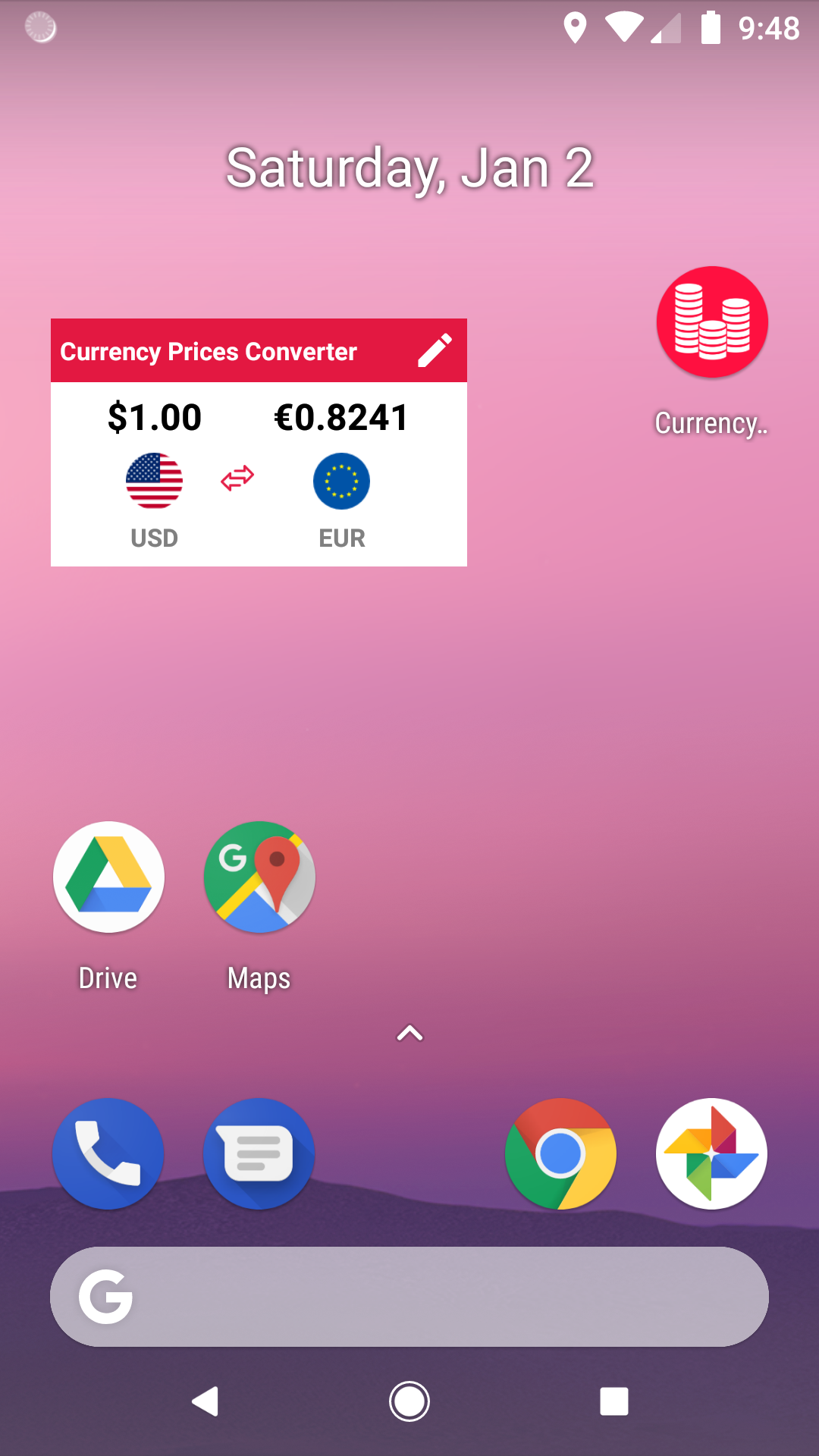The image size is (819, 1456).
Task: Open the Phone dialer
Action: pyautogui.click(x=108, y=1153)
